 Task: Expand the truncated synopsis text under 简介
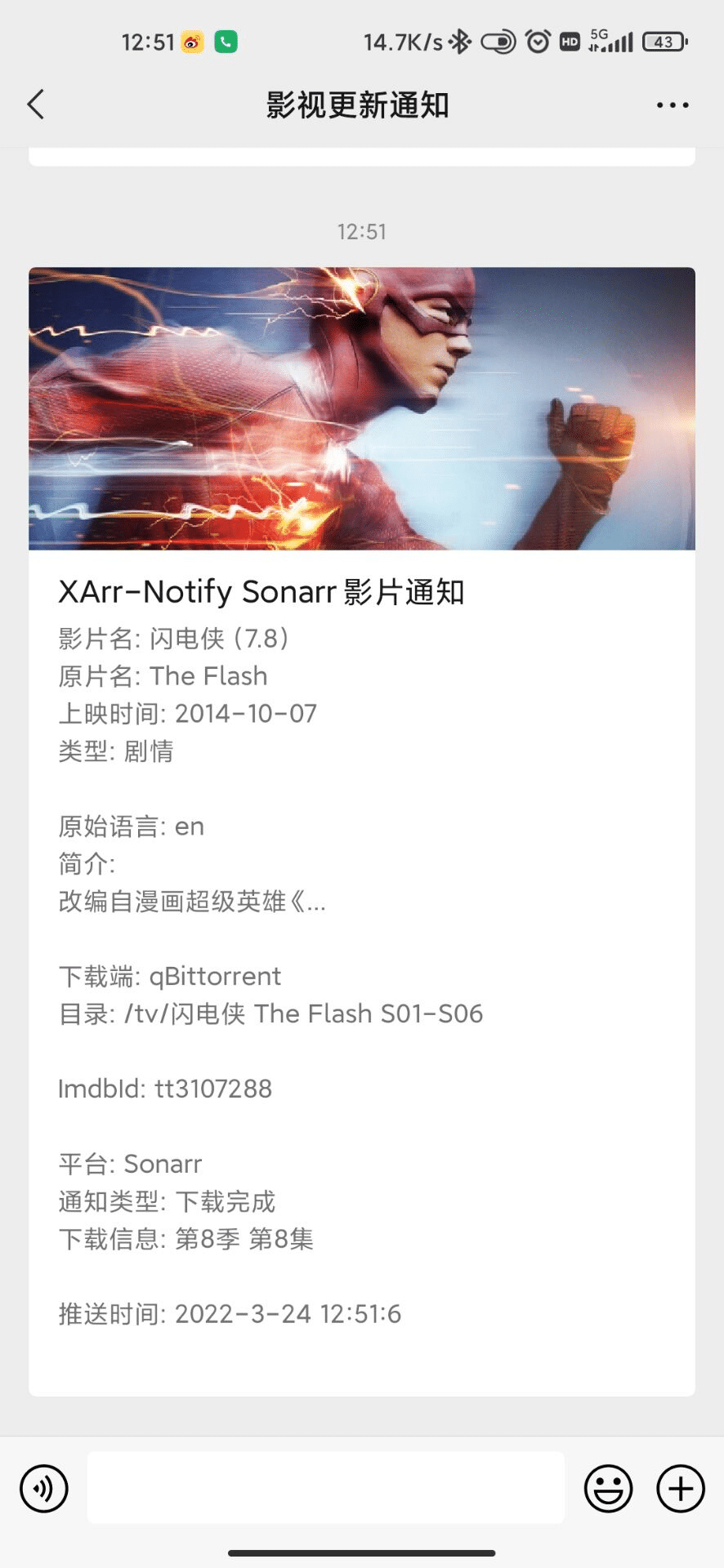pyautogui.click(x=192, y=902)
